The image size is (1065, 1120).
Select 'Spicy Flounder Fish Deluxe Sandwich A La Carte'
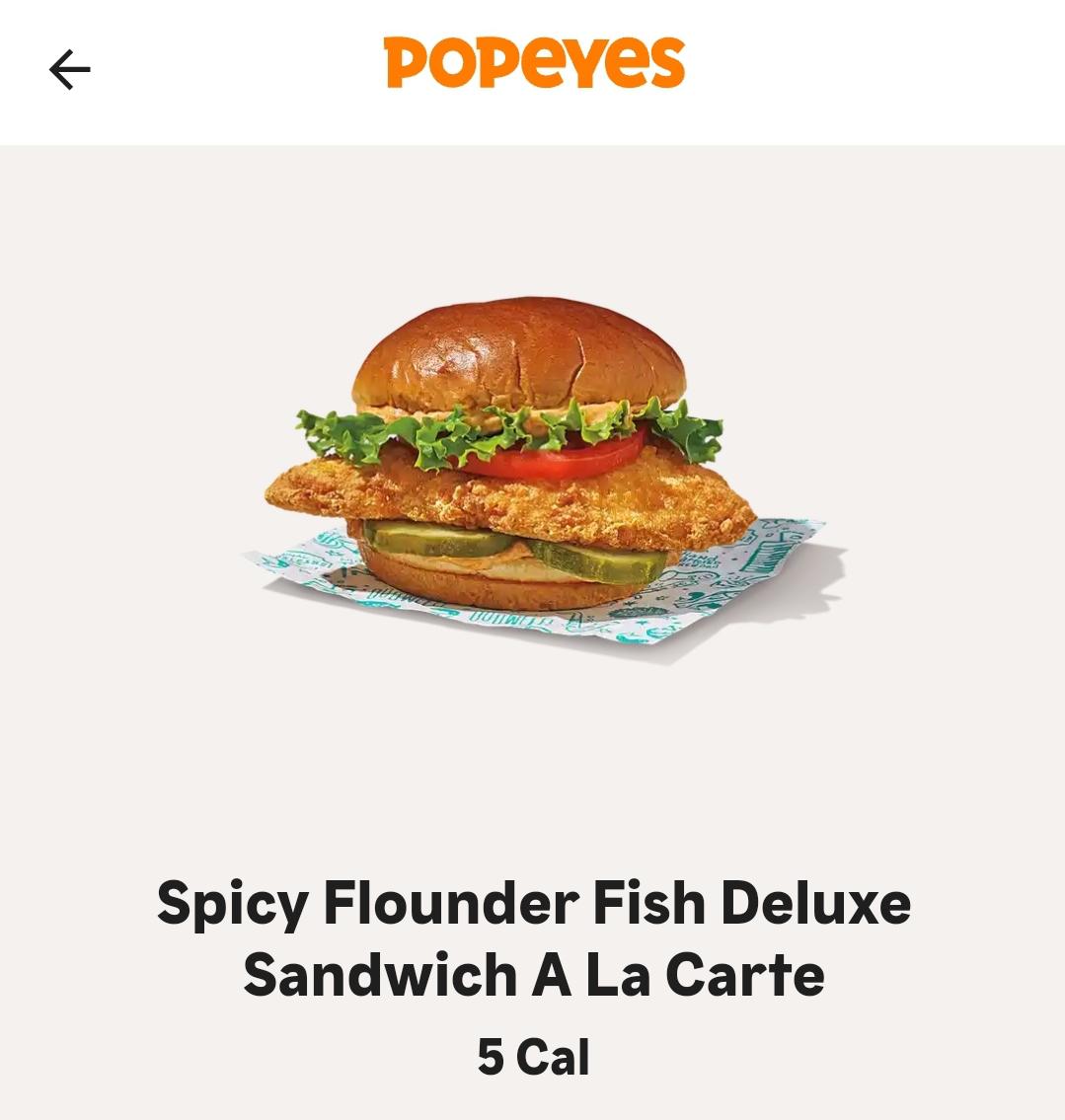click(533, 937)
